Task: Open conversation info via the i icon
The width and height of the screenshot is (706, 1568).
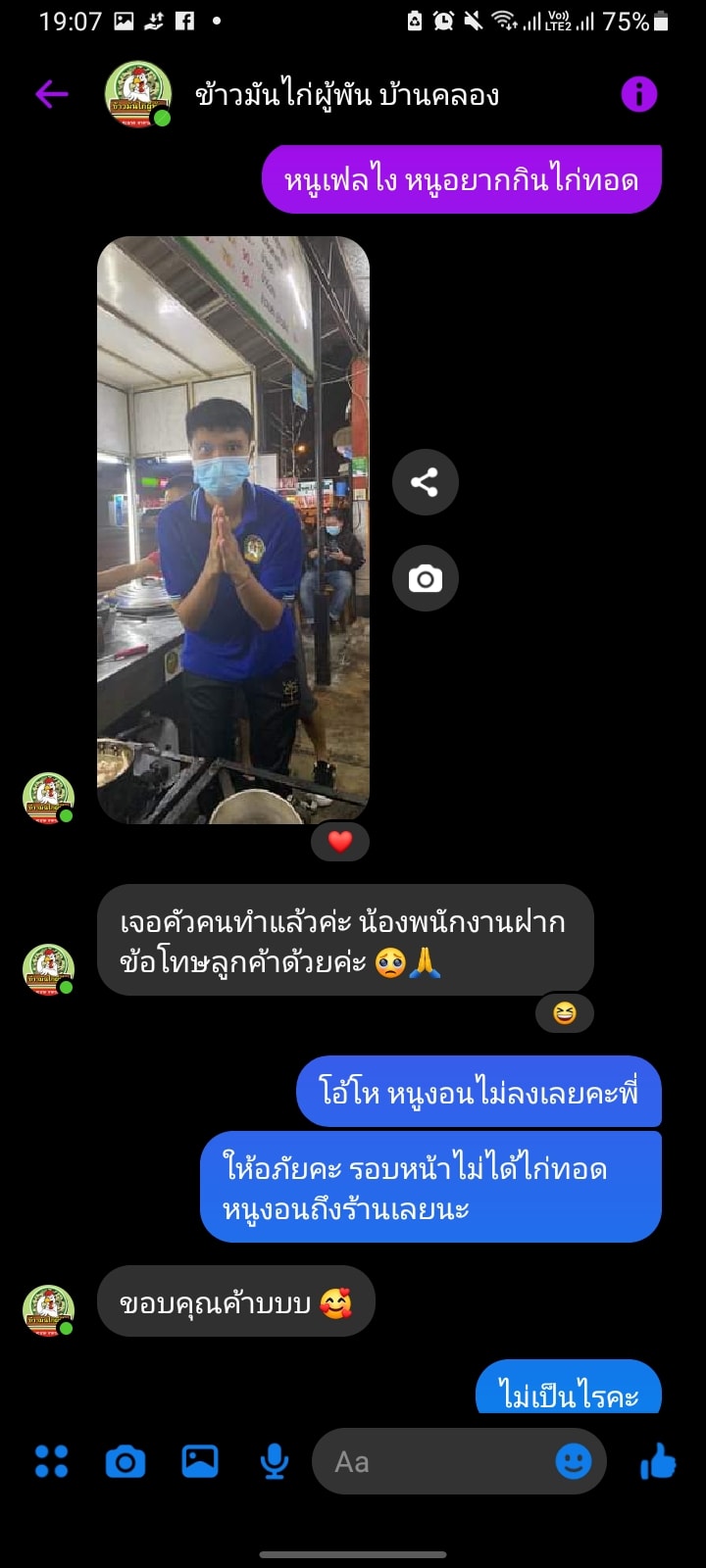Action: pyautogui.click(x=638, y=94)
